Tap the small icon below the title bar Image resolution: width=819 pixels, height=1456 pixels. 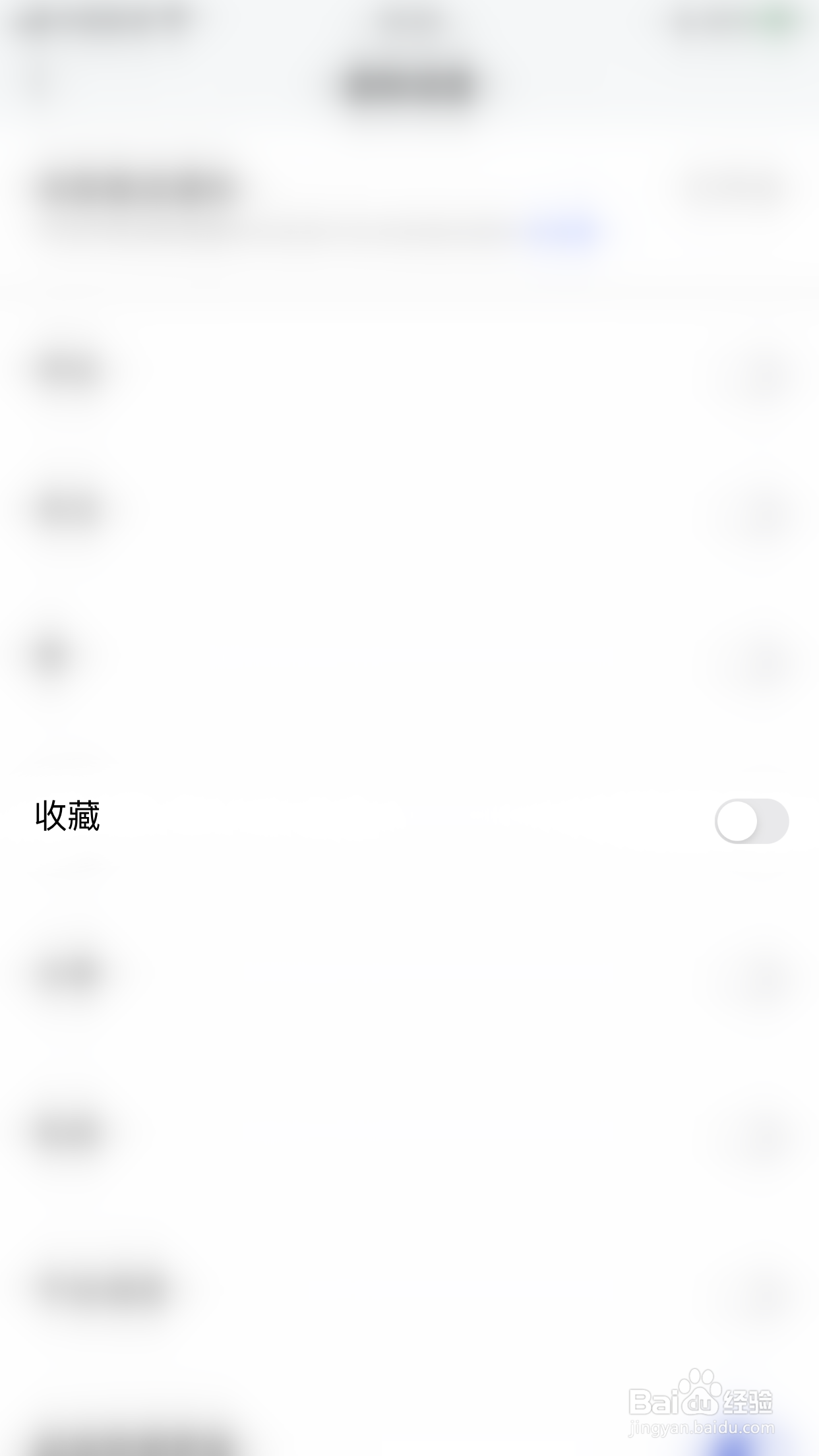click(409, 86)
